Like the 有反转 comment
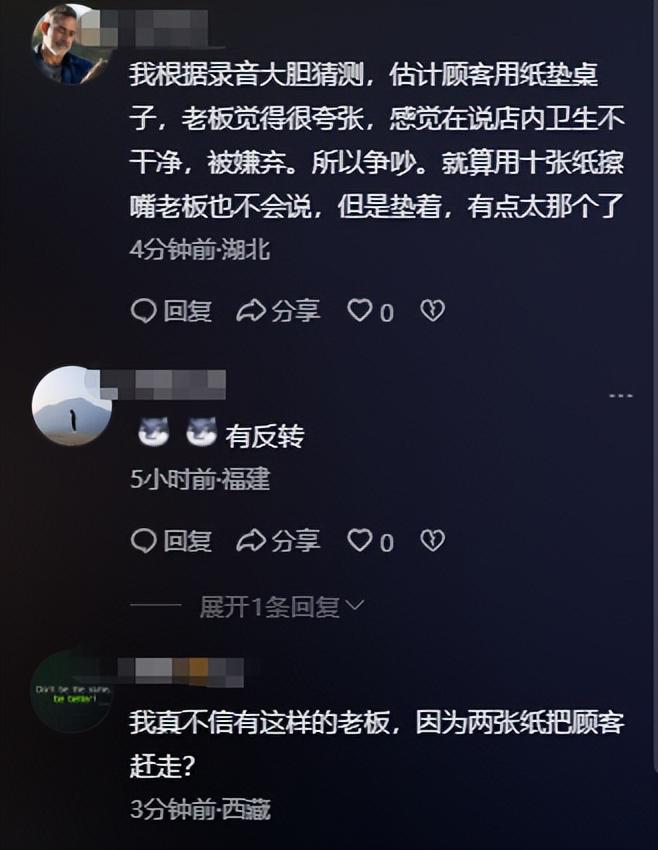The width and height of the screenshot is (658, 850). [360, 541]
